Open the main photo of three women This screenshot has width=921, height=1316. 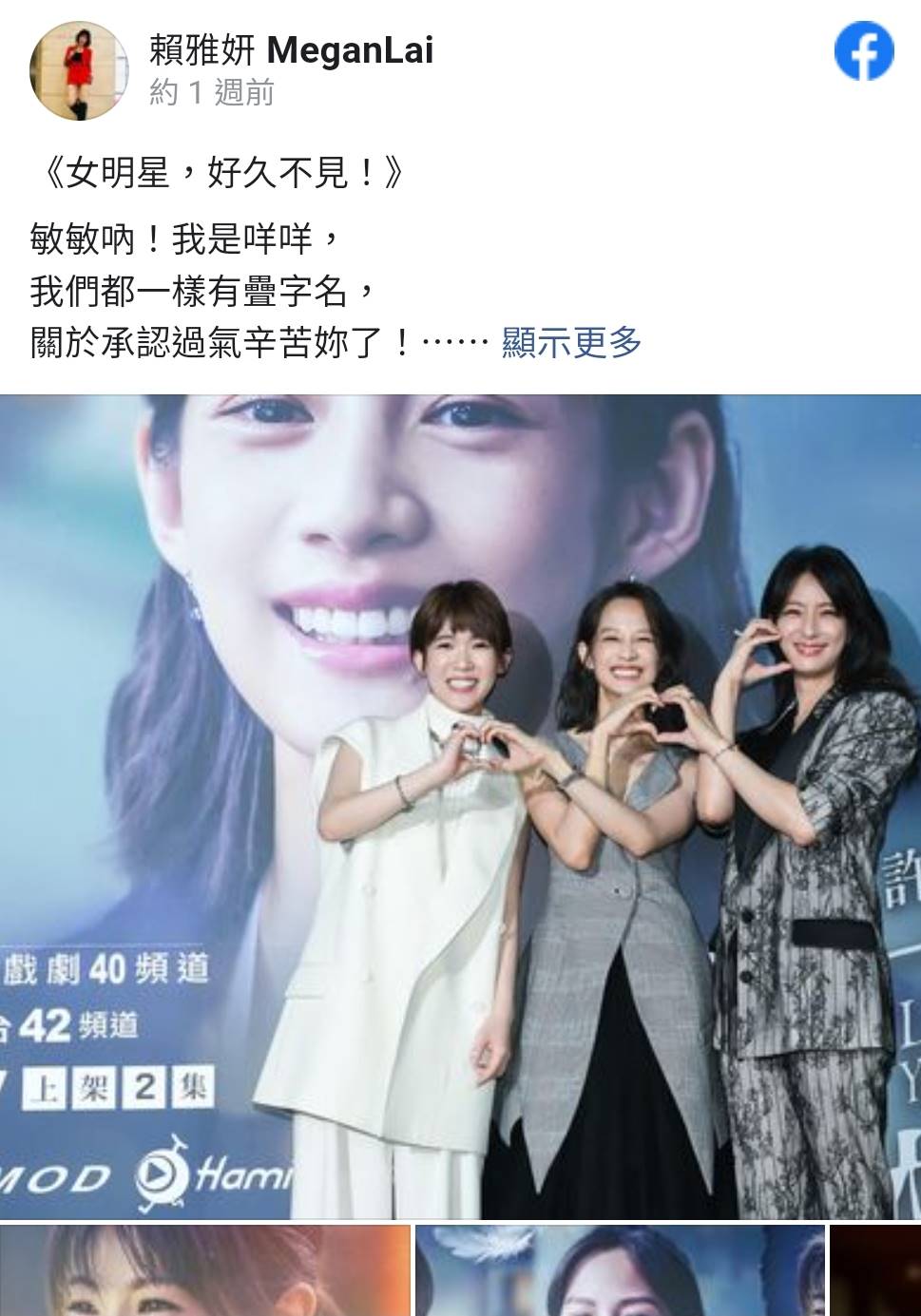(x=460, y=806)
